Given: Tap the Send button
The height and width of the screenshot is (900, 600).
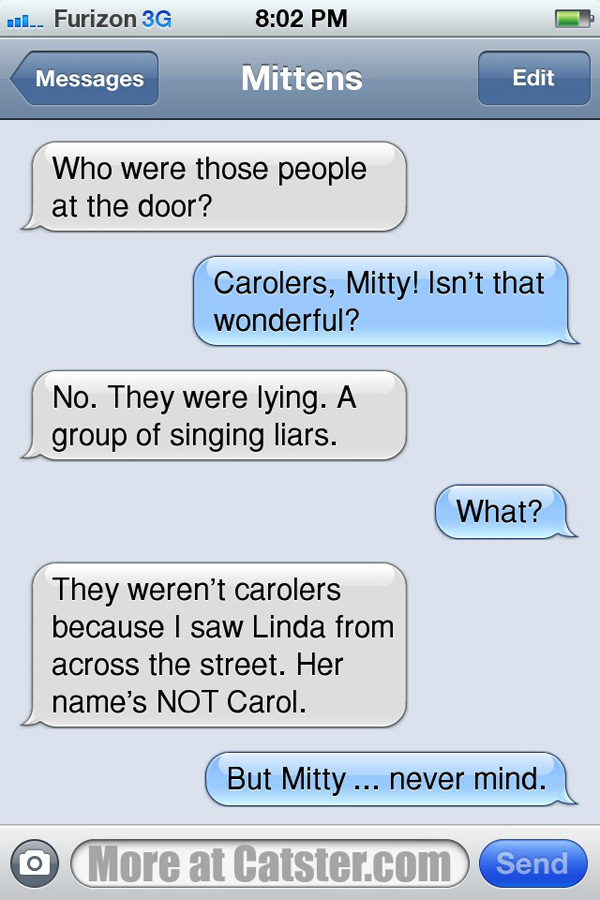Looking at the screenshot, I should pos(532,863).
